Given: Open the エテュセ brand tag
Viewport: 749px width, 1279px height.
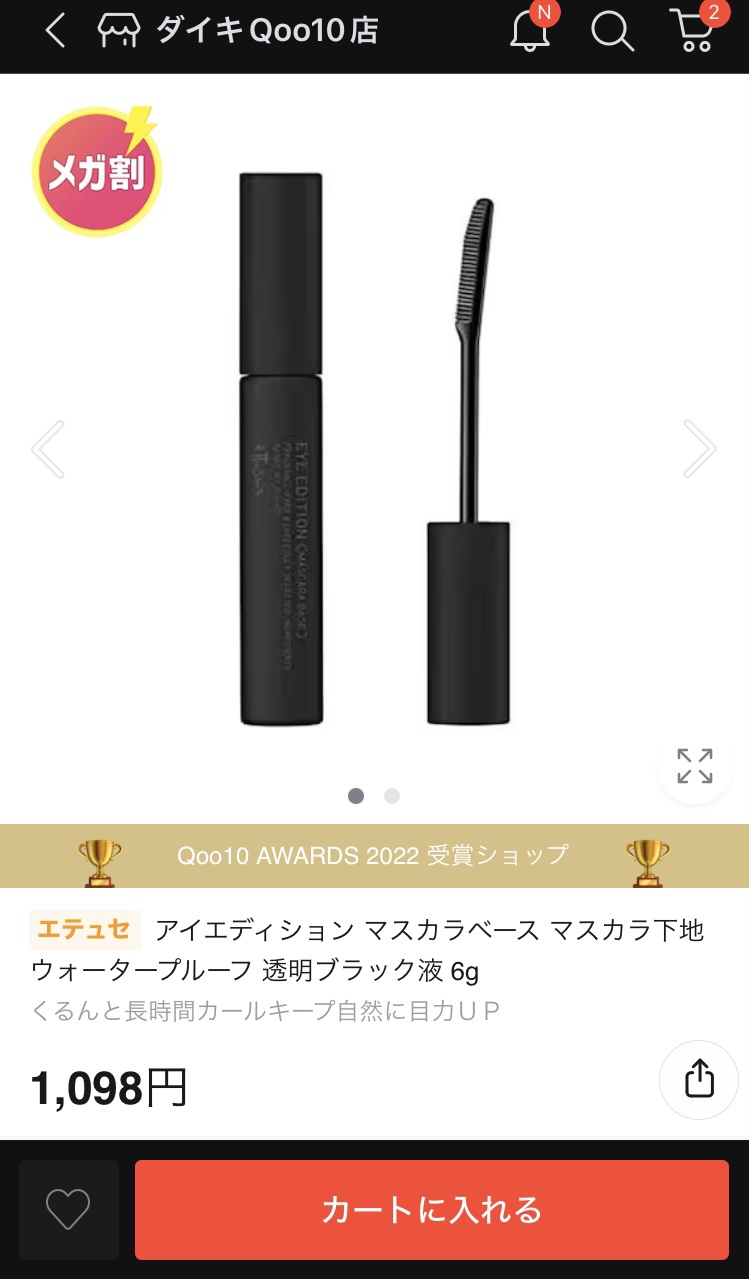Looking at the screenshot, I should tap(84, 929).
